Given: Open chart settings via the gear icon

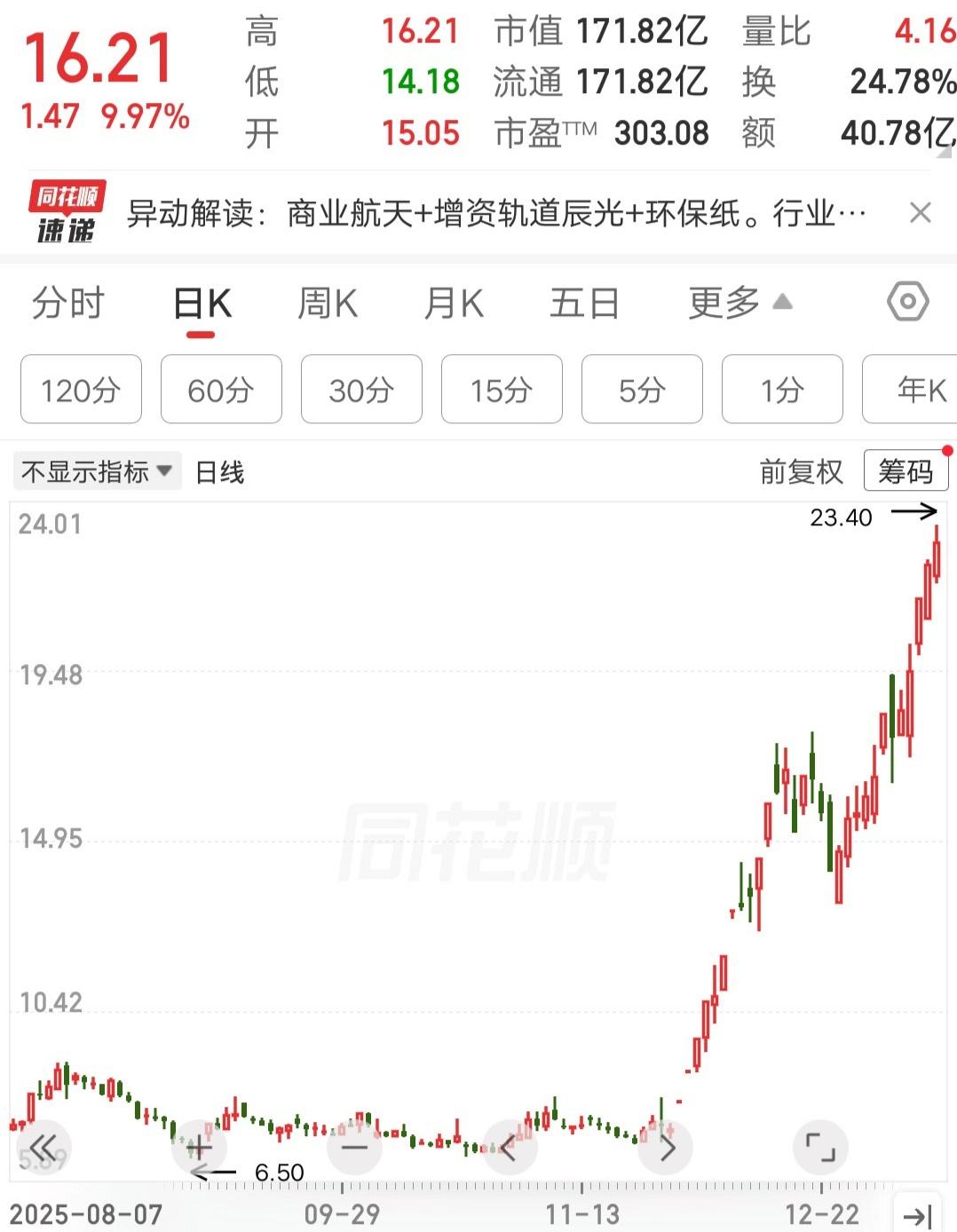Looking at the screenshot, I should (908, 303).
